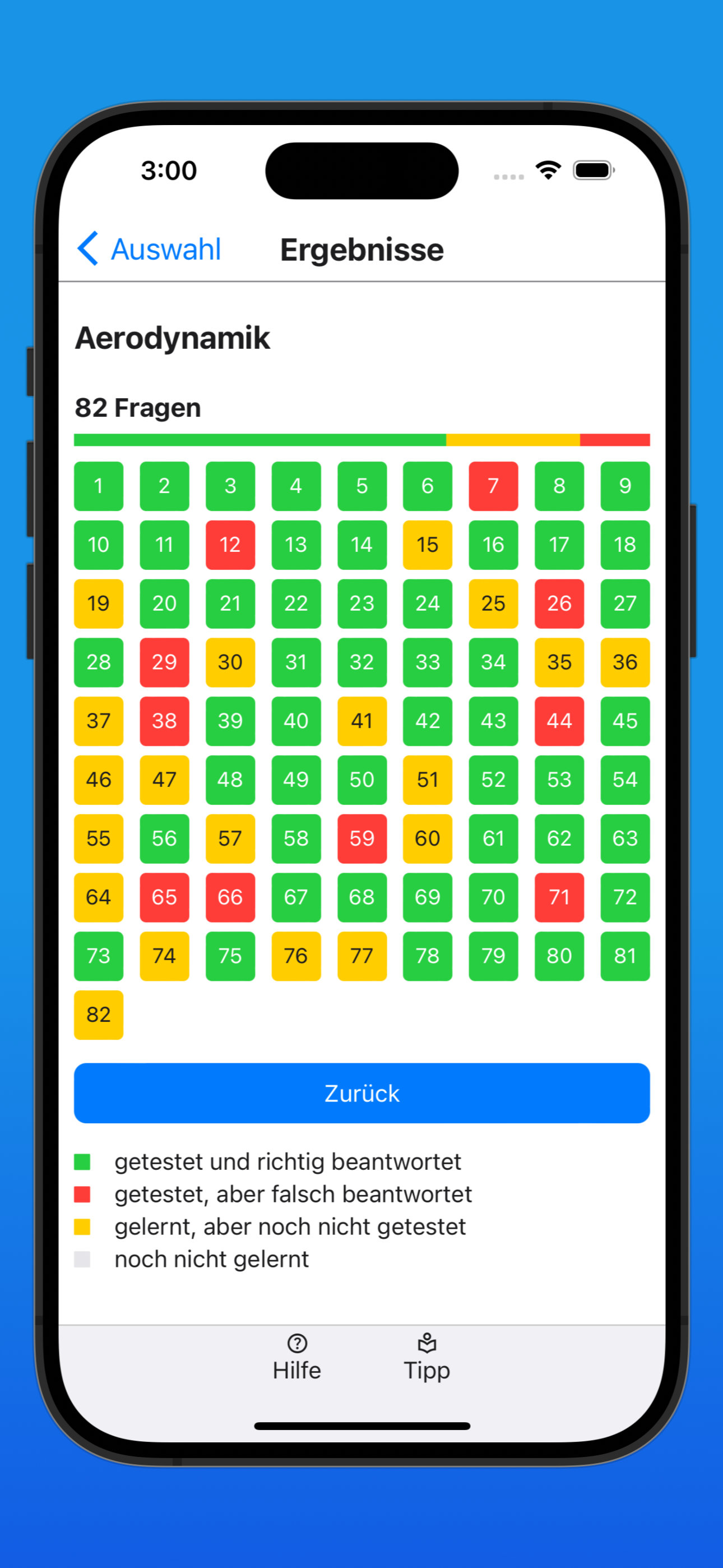Select red question tile 12
723x1568 pixels.
[230, 545]
